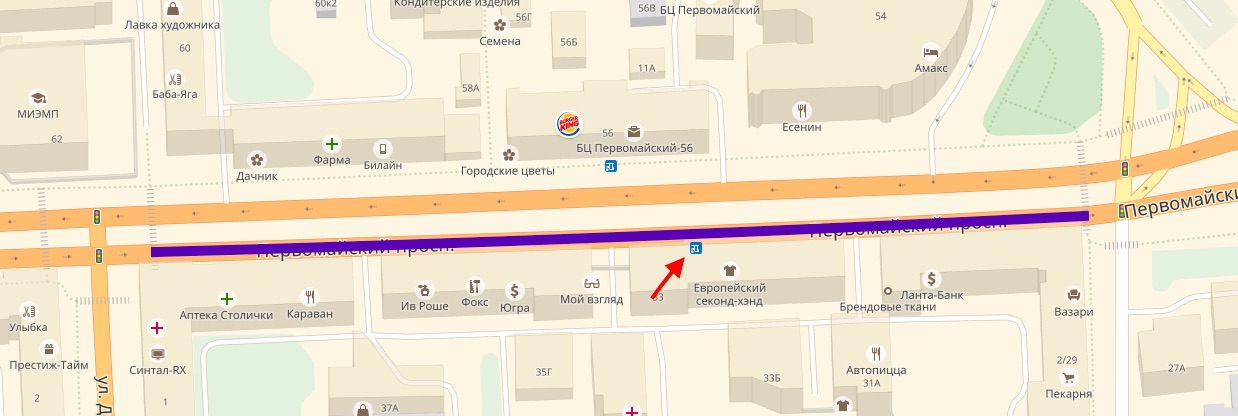This screenshot has width=1238, height=416.
Task: Open the Югра bank marker
Action: click(514, 290)
